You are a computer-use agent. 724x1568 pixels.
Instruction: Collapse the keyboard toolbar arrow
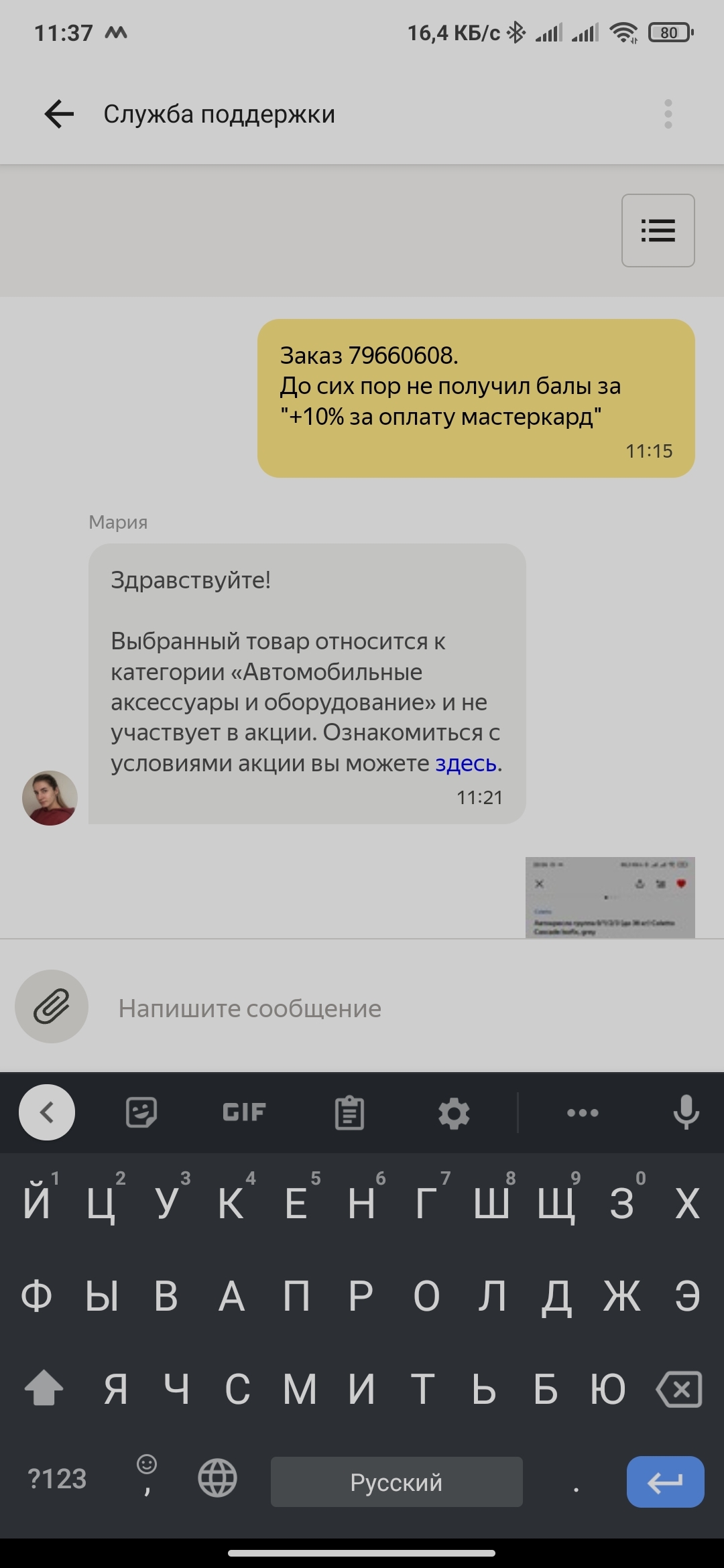47,1112
